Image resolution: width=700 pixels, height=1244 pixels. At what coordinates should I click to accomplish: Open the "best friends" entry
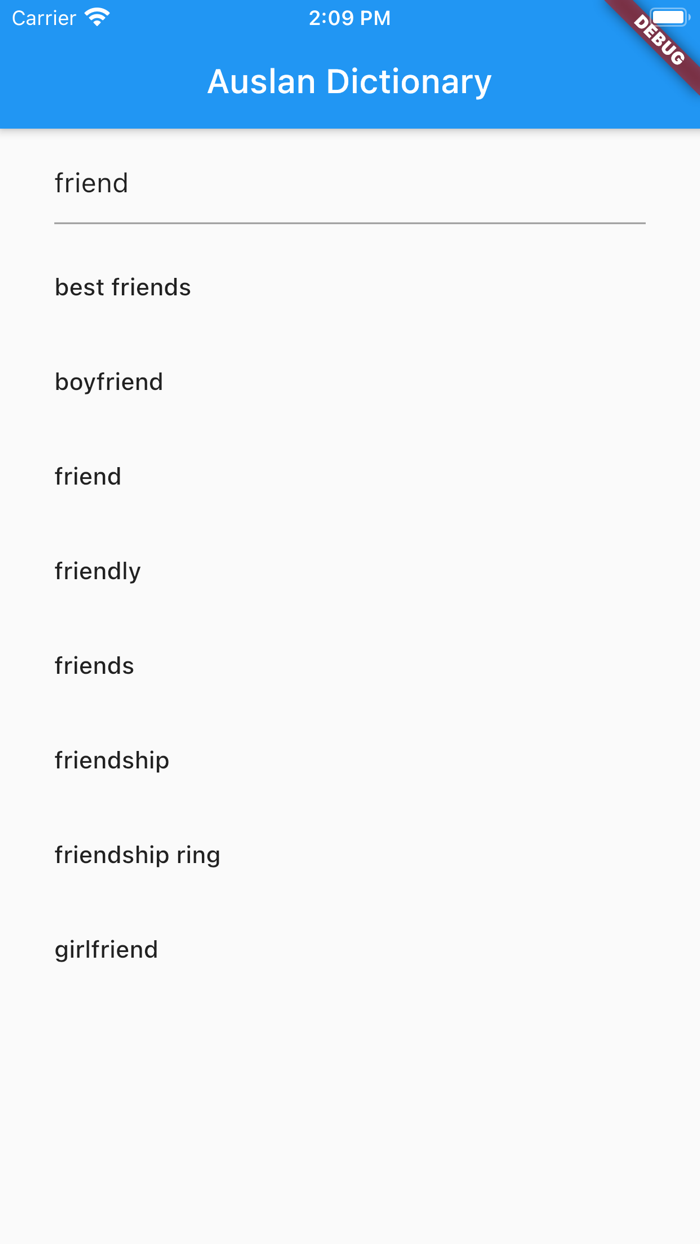350,288
